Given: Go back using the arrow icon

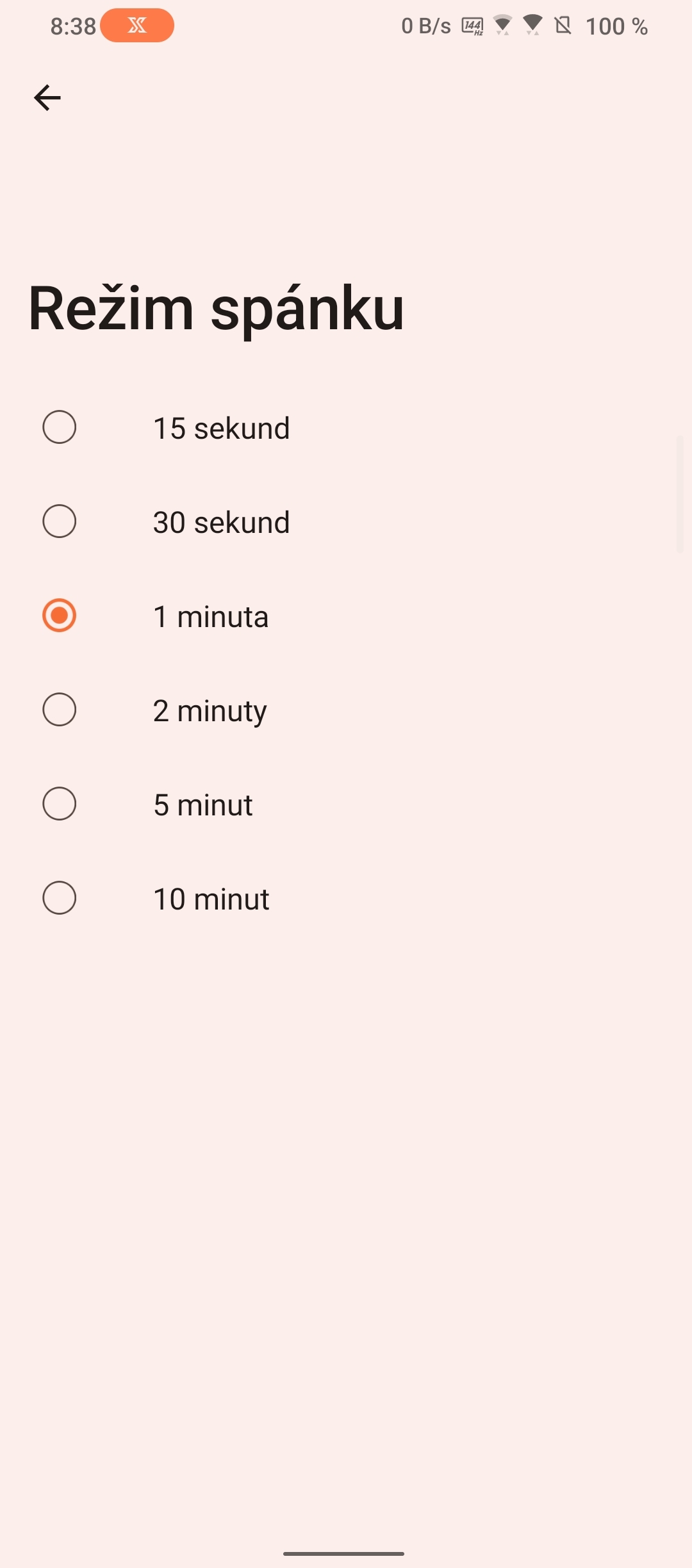Looking at the screenshot, I should point(47,98).
